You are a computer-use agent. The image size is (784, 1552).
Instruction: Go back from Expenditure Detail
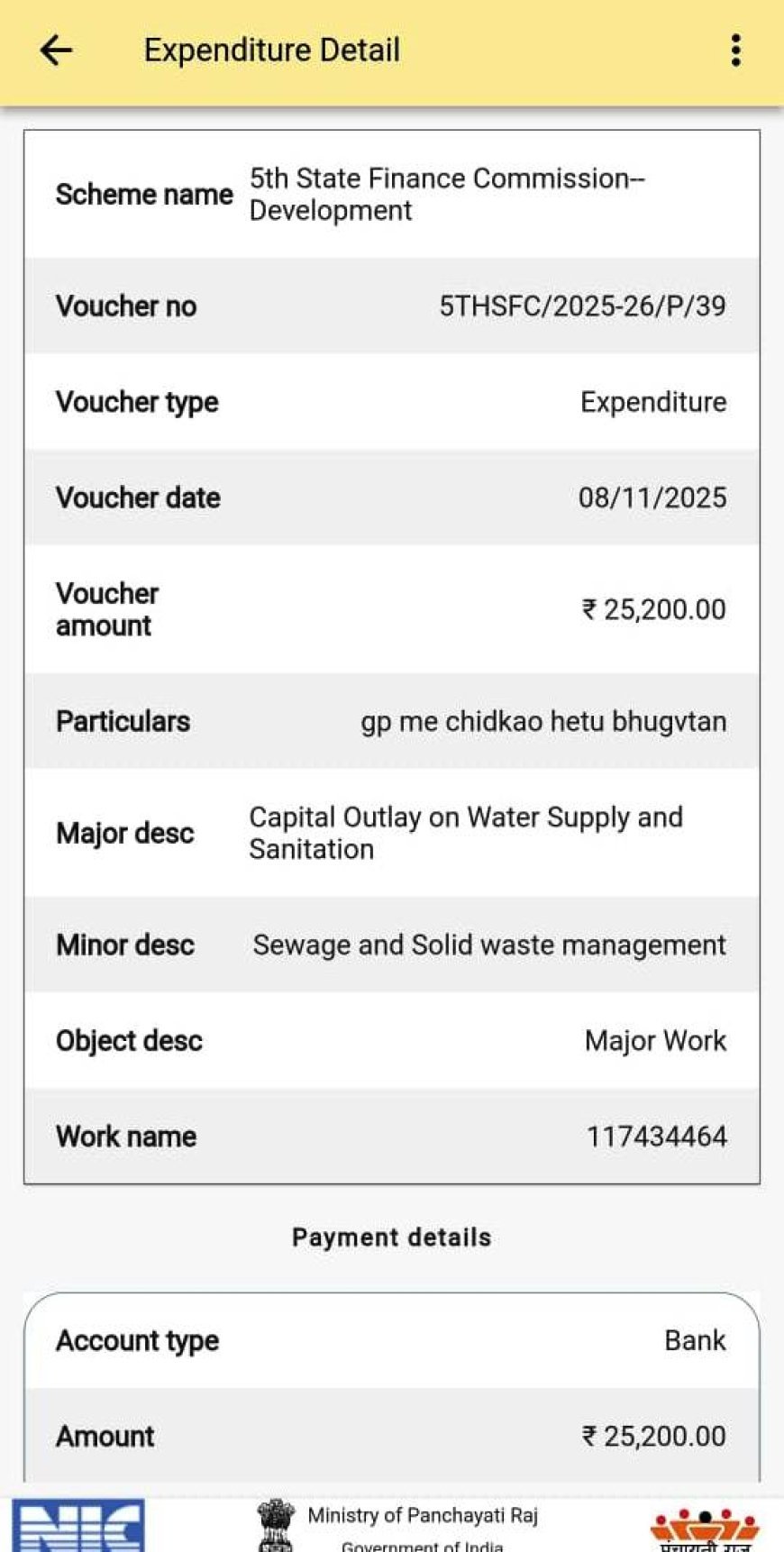click(x=56, y=50)
